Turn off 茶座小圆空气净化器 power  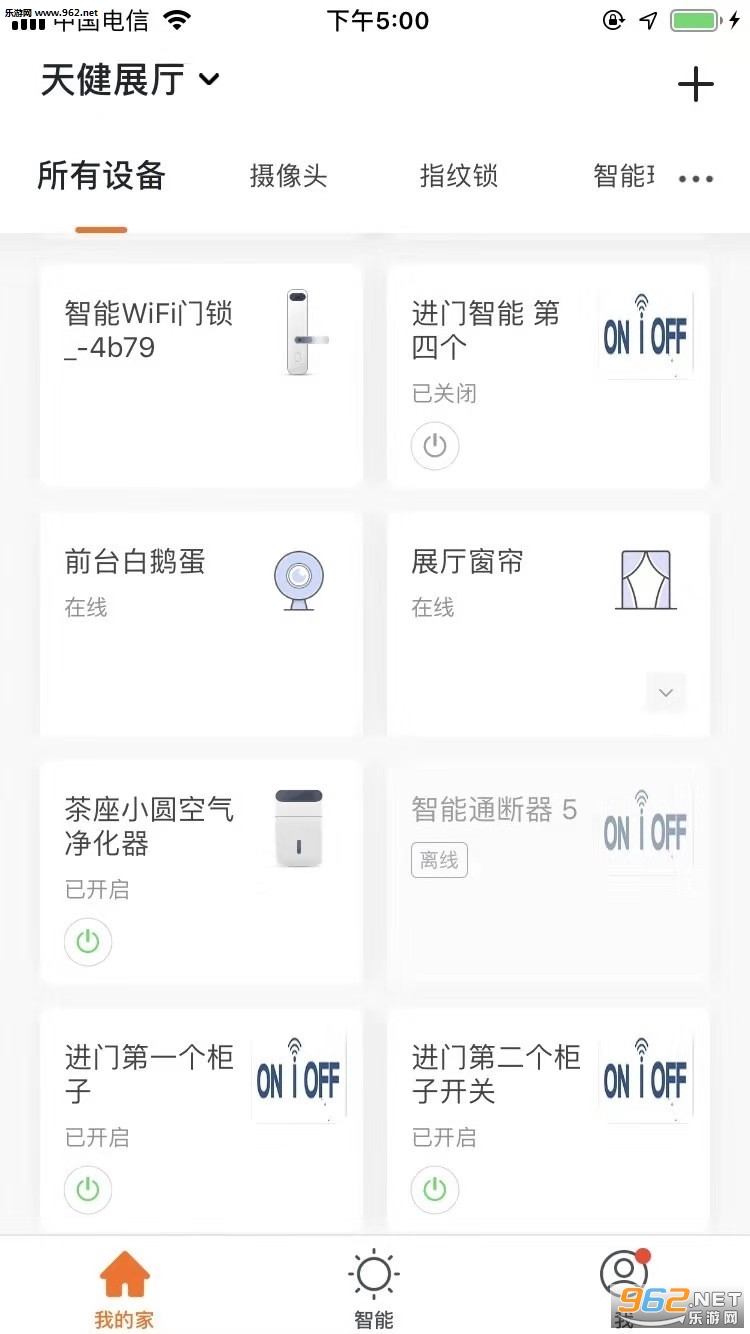pyautogui.click(x=88, y=942)
